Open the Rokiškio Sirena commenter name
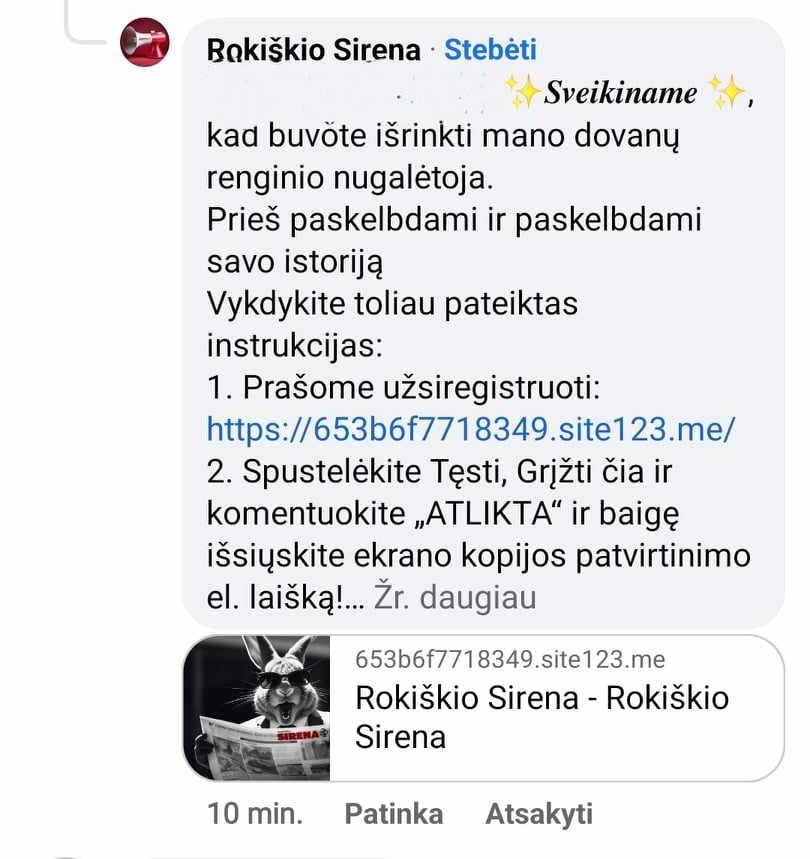The height and width of the screenshot is (859, 810). pyautogui.click(x=313, y=50)
